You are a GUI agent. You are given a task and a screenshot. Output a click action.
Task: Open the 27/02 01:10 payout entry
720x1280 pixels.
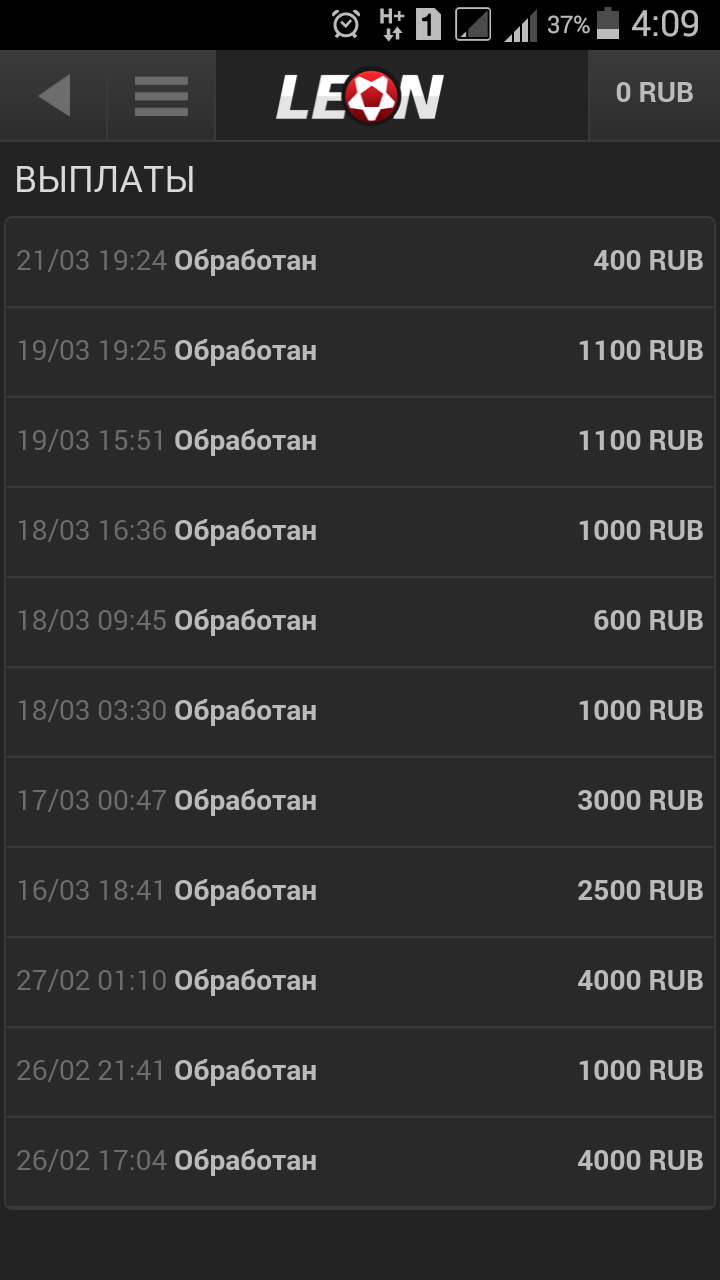coord(360,982)
